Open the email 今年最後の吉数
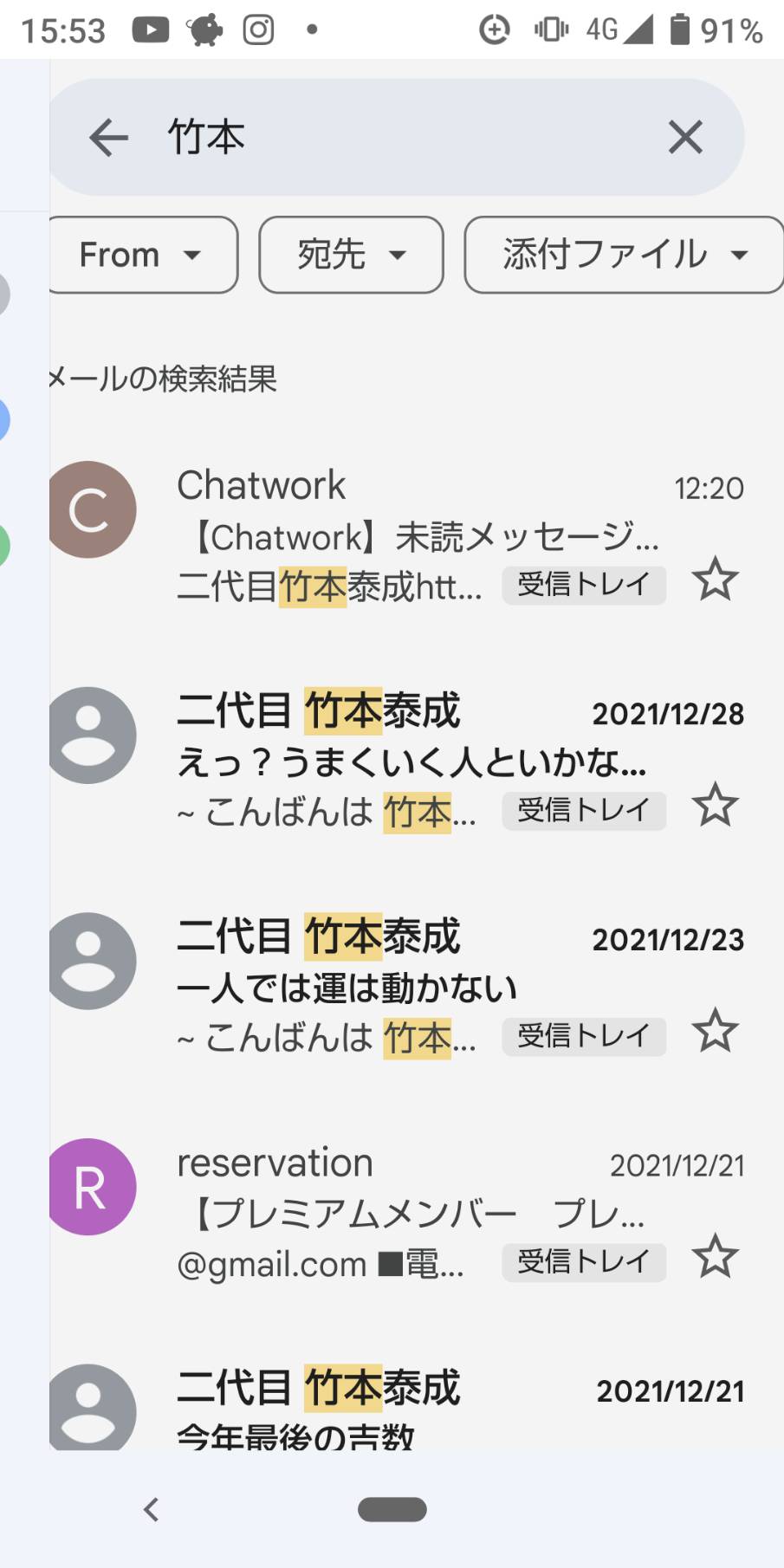The width and height of the screenshot is (784, 1568). pyautogui.click(x=416, y=1403)
